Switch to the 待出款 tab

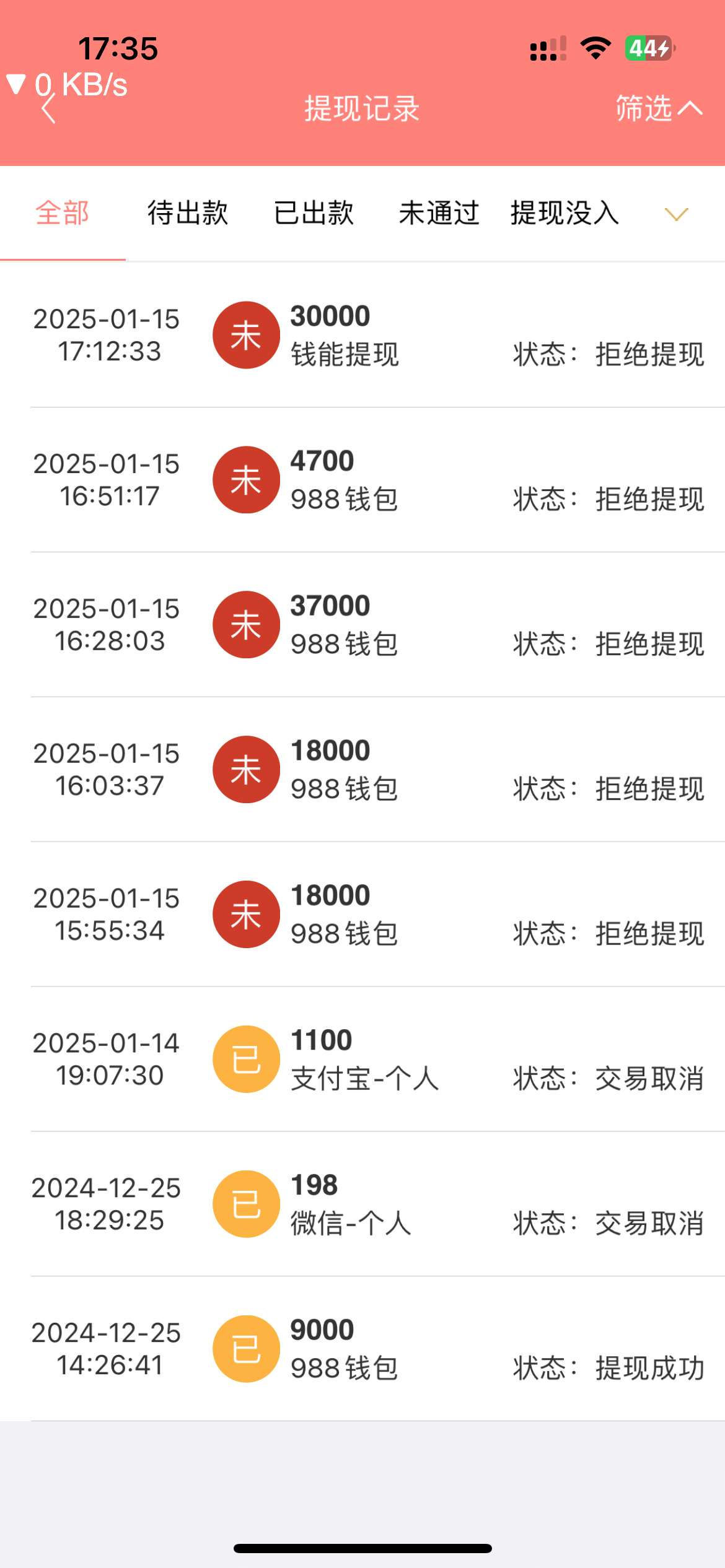[188, 214]
